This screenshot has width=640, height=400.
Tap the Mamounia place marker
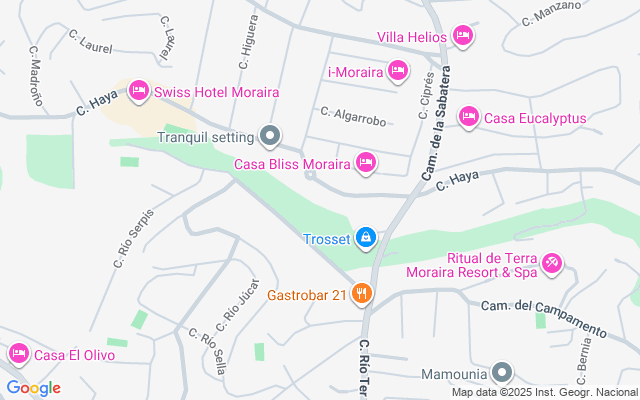pyautogui.click(x=504, y=374)
